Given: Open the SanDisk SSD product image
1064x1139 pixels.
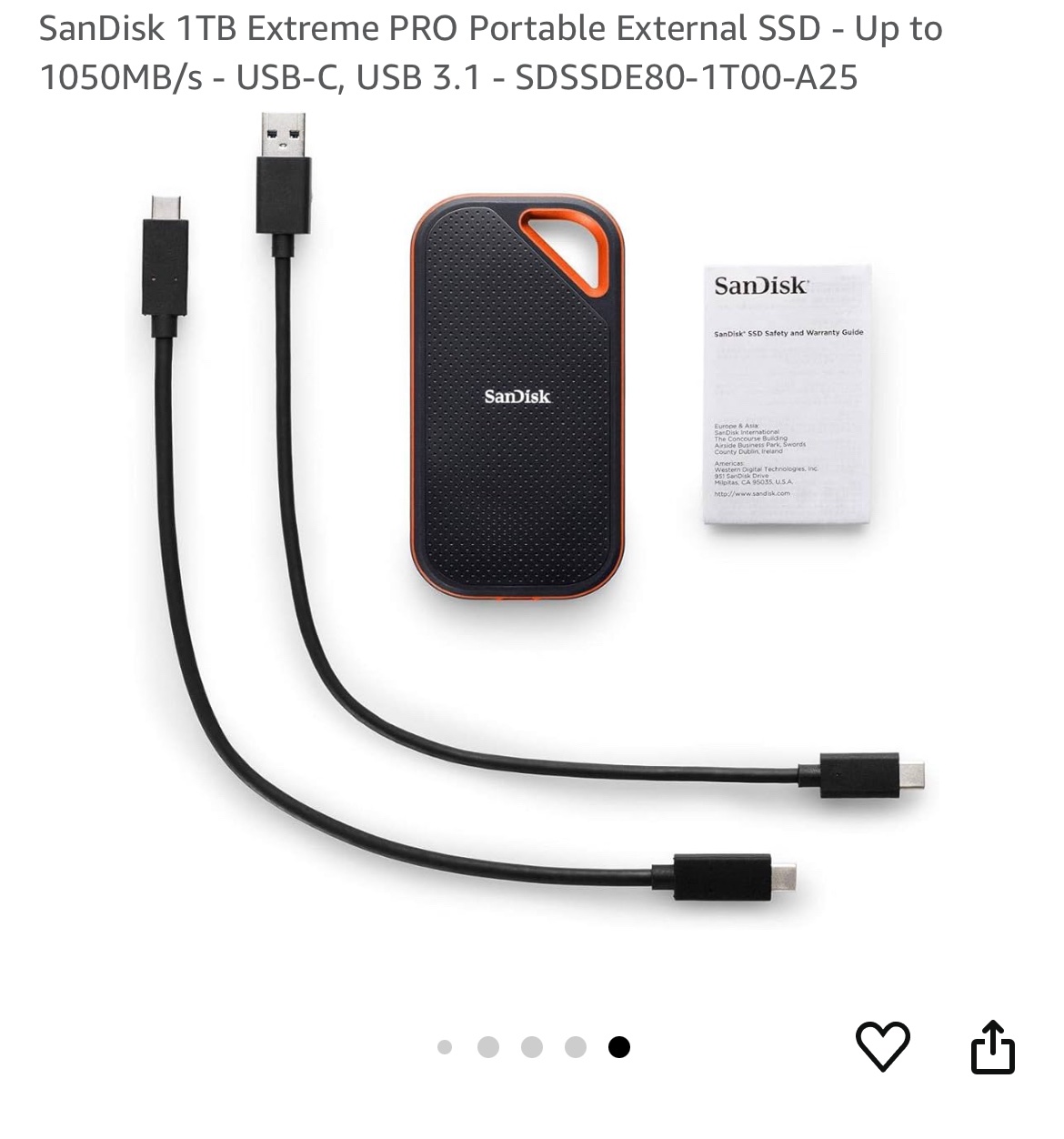Looking at the screenshot, I should [518, 400].
